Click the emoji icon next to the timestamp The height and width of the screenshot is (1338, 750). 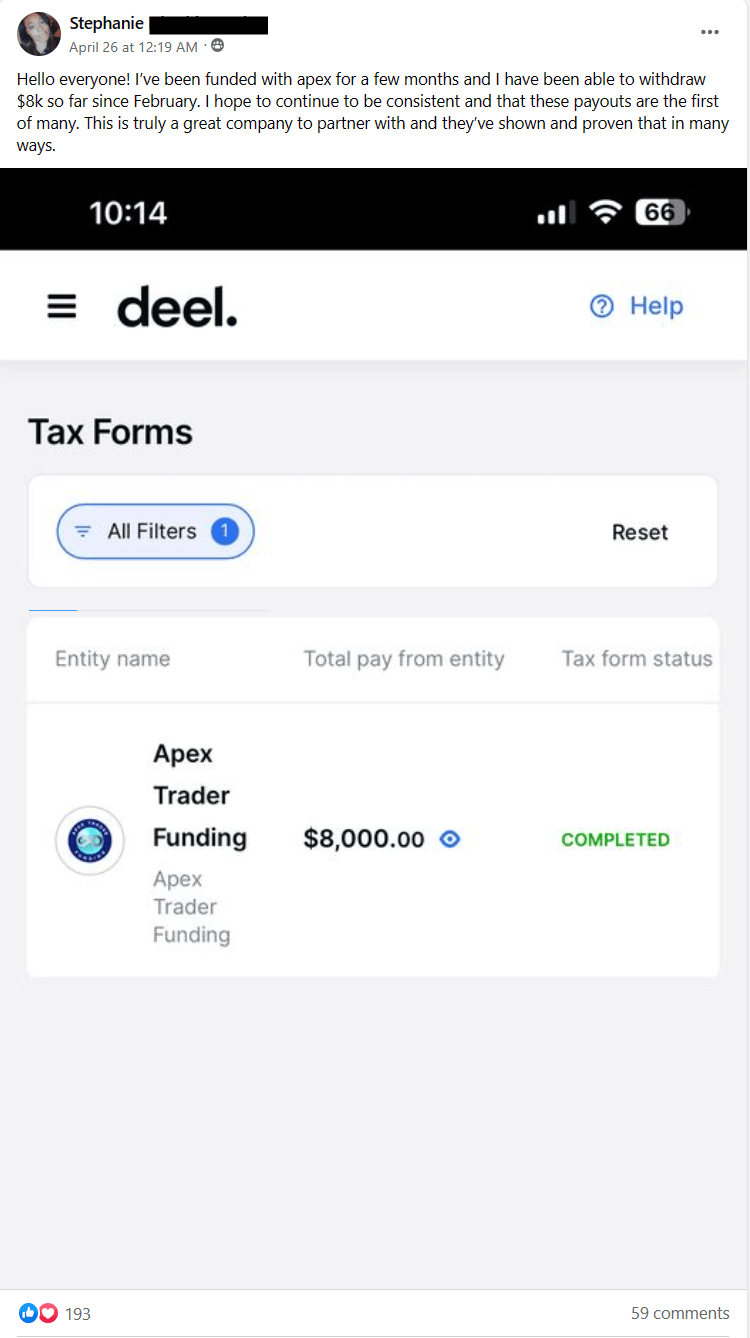pyautogui.click(x=217, y=46)
